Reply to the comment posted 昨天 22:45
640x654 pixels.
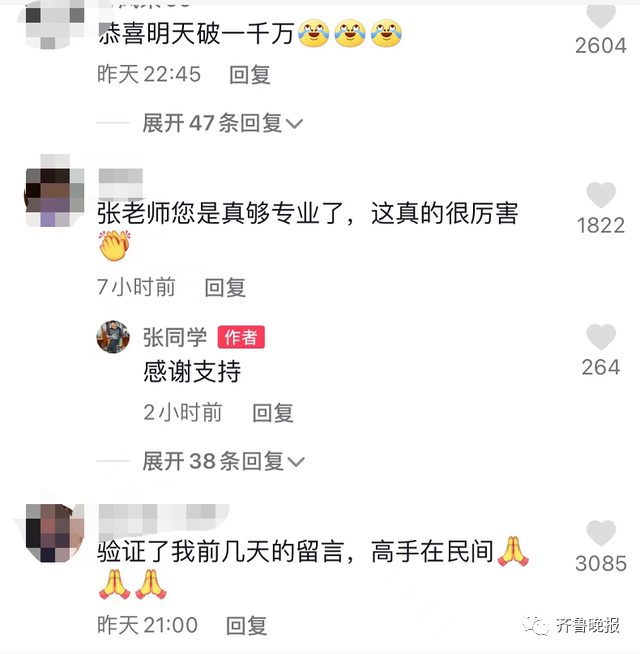point(249,74)
